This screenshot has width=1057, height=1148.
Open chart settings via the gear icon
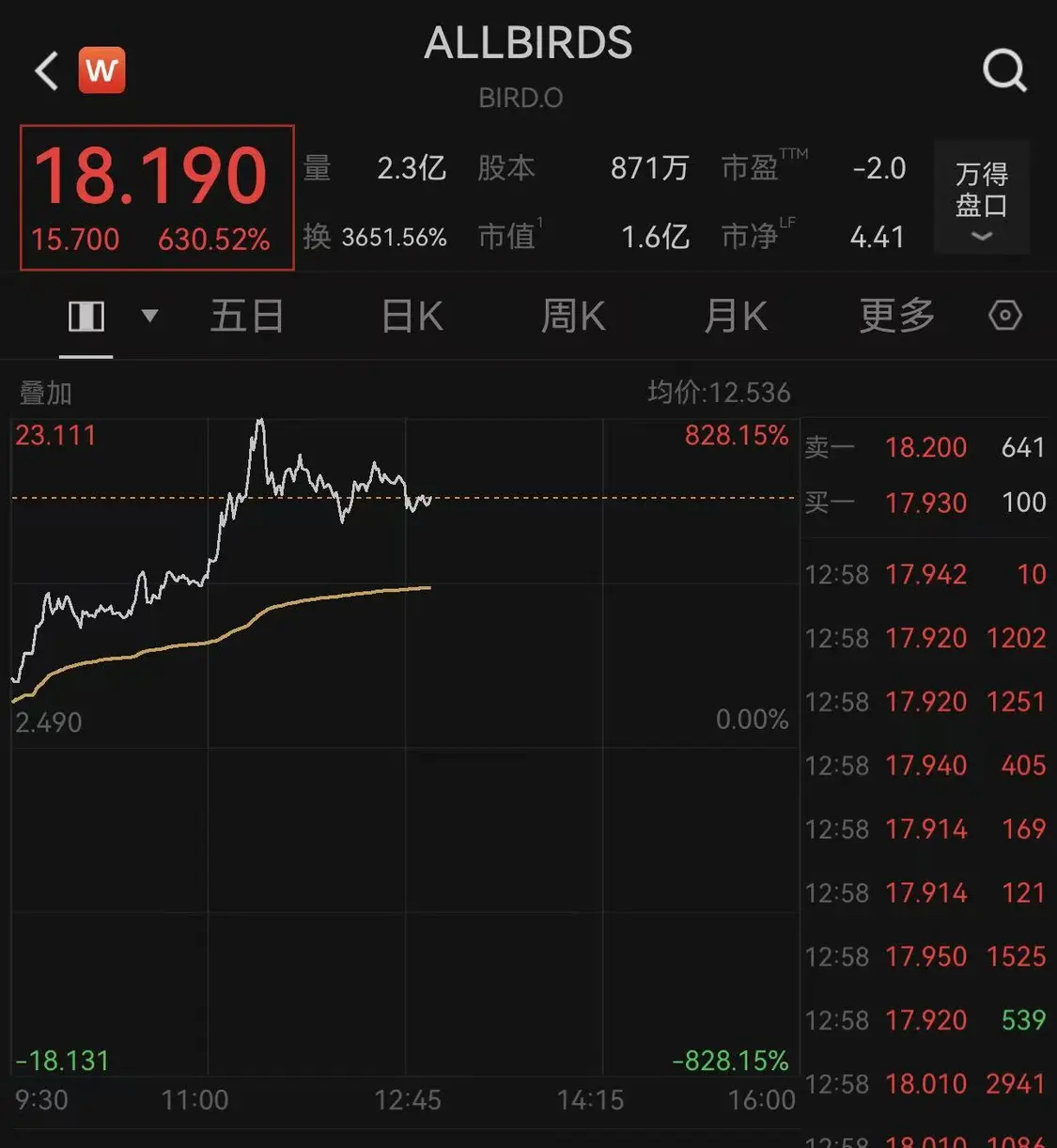[1004, 317]
